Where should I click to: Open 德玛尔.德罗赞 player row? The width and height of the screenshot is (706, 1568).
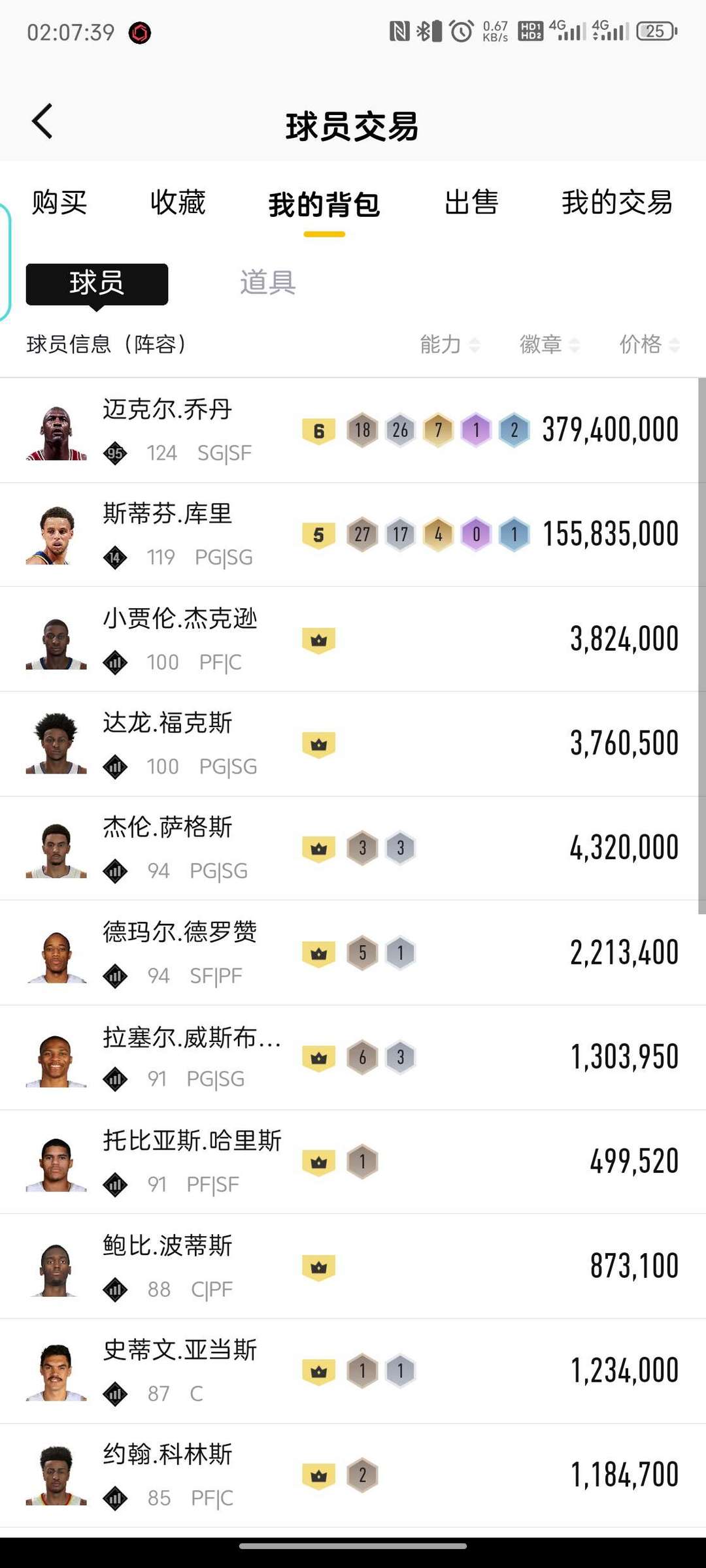point(353,953)
